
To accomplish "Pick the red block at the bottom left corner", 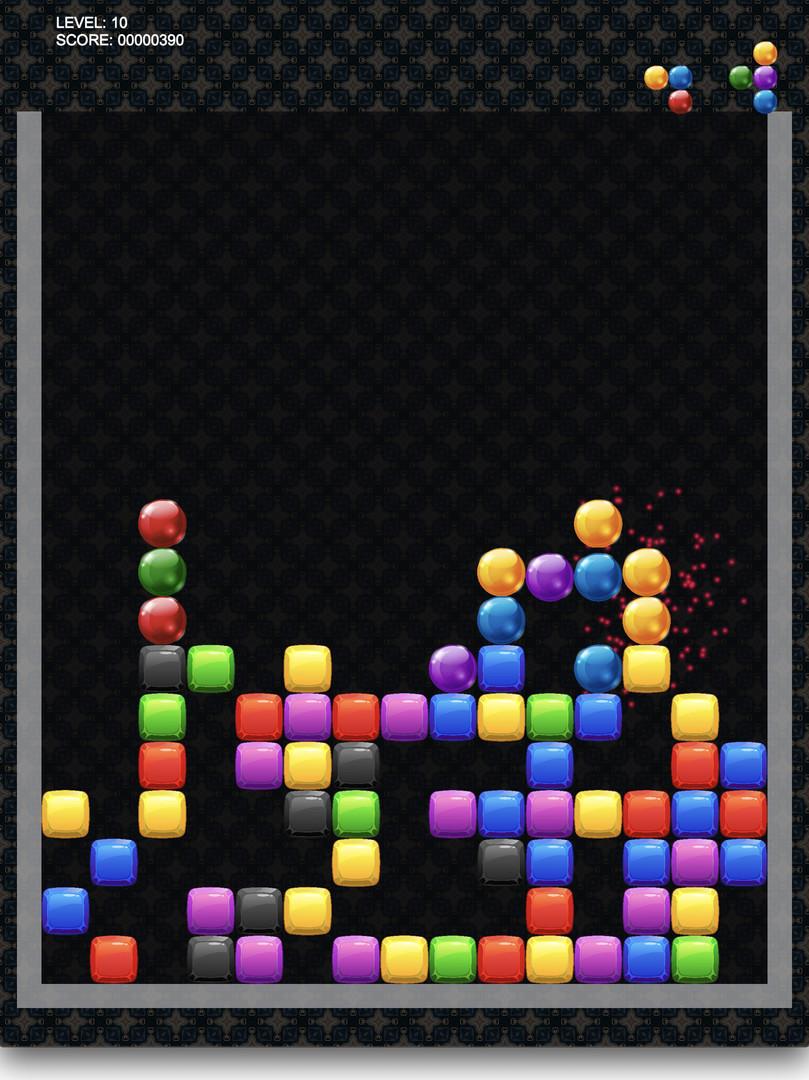I will [x=114, y=958].
